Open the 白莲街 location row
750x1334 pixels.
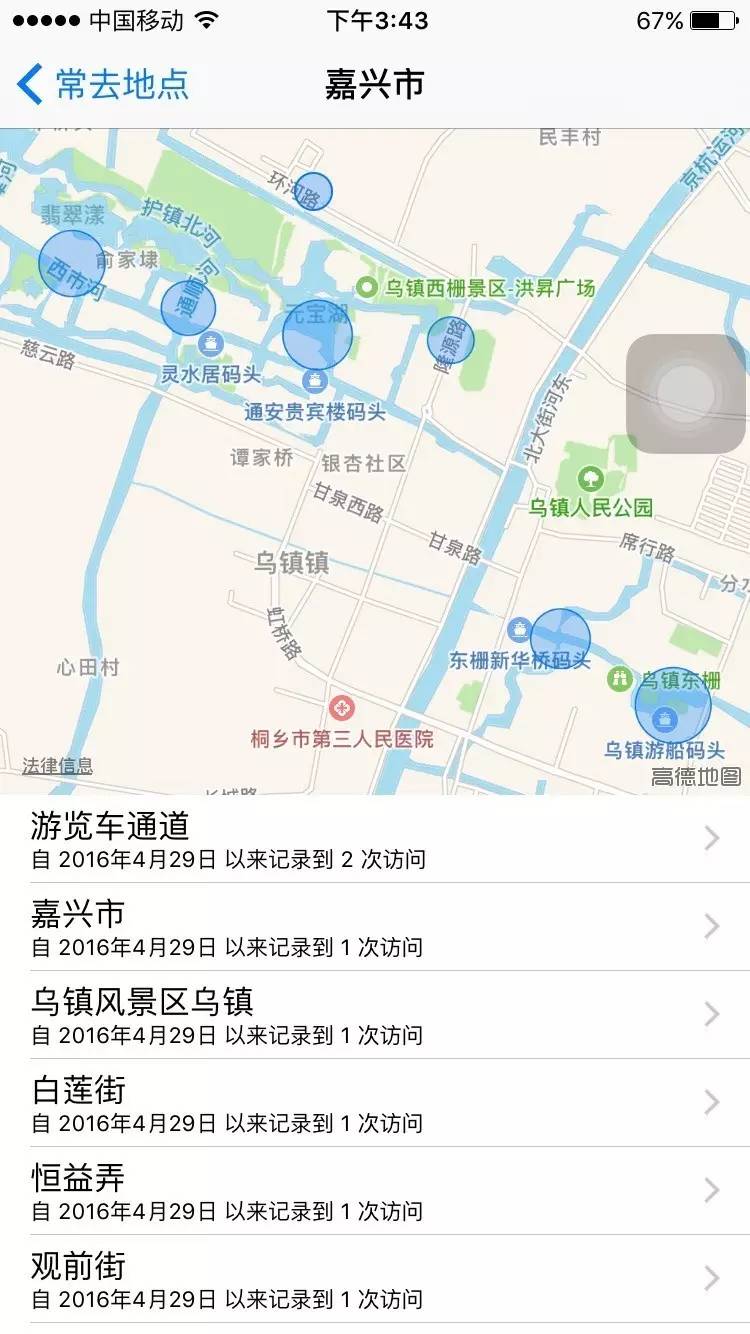click(x=375, y=1103)
